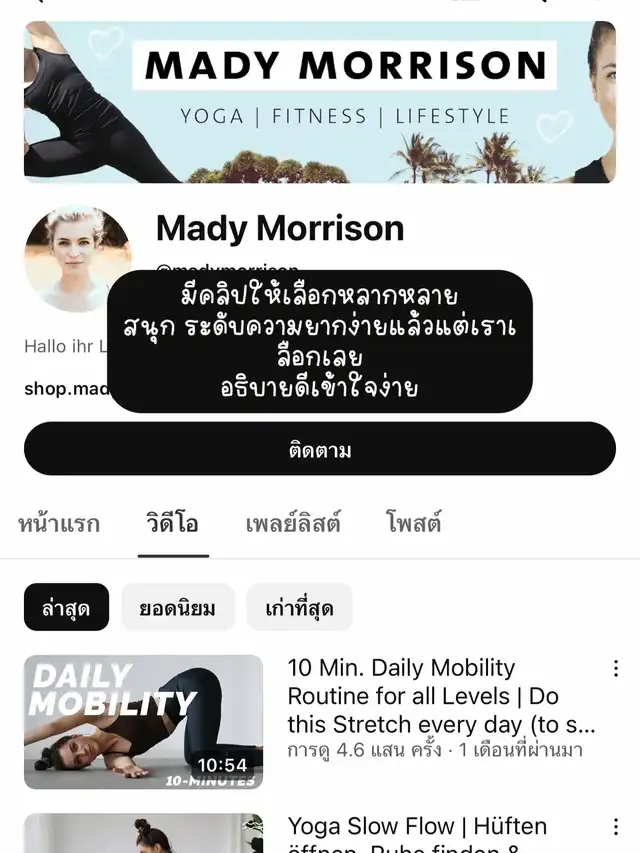Switch to the หน้าแรก tab
Viewport: 640px width, 853px height.
coord(59,523)
